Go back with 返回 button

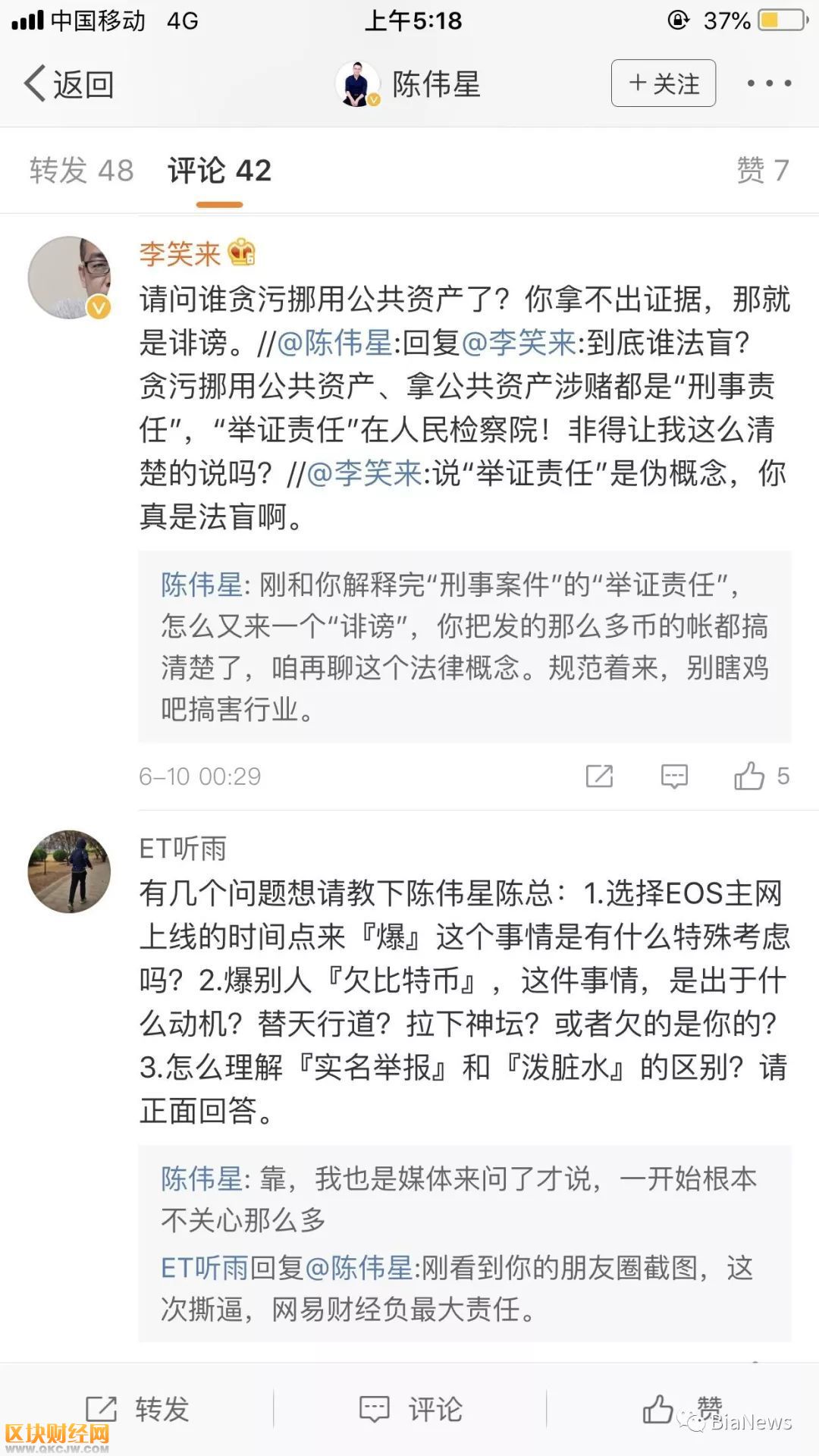click(x=69, y=83)
